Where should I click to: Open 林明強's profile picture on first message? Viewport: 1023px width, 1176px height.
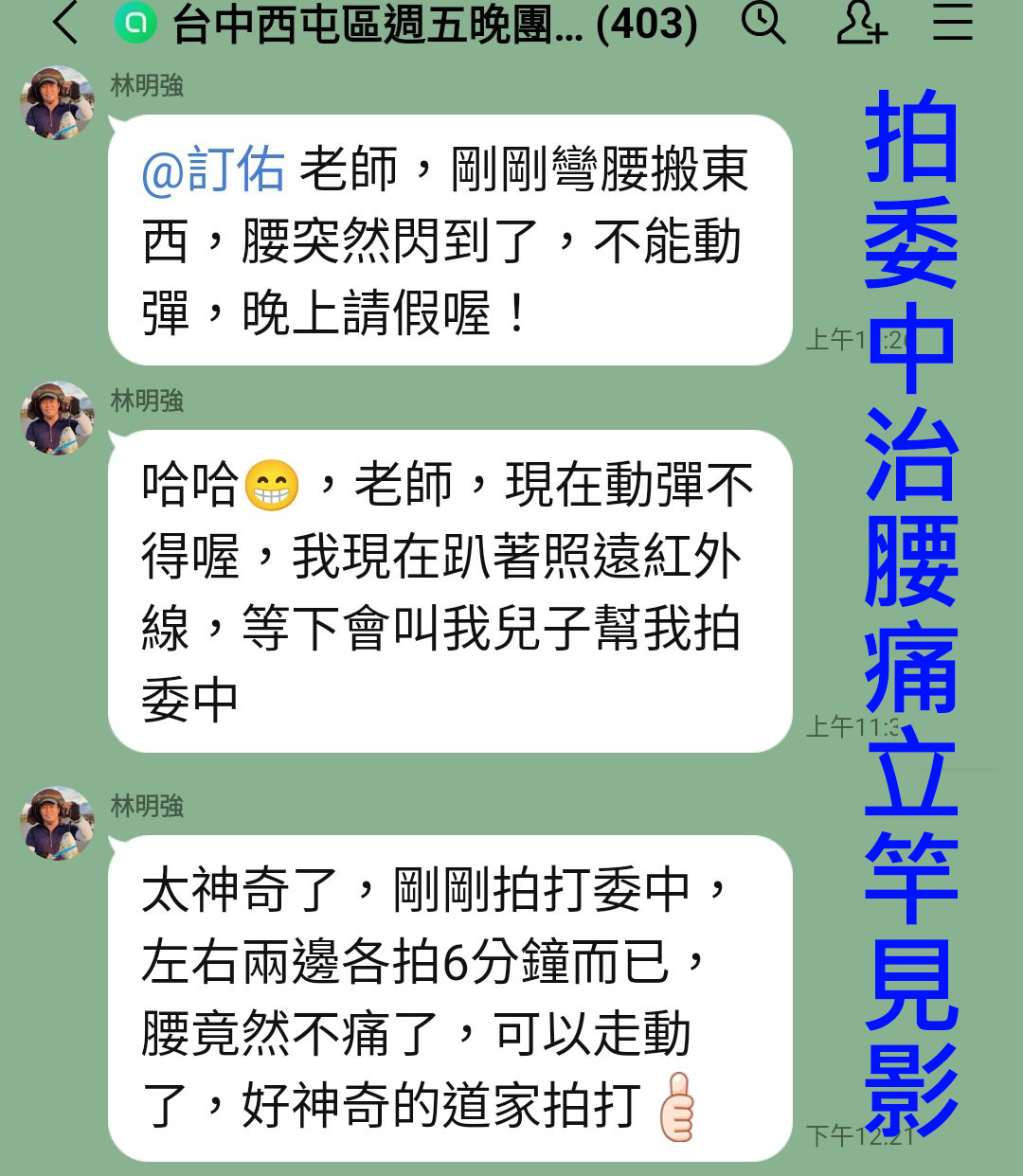coord(58,102)
